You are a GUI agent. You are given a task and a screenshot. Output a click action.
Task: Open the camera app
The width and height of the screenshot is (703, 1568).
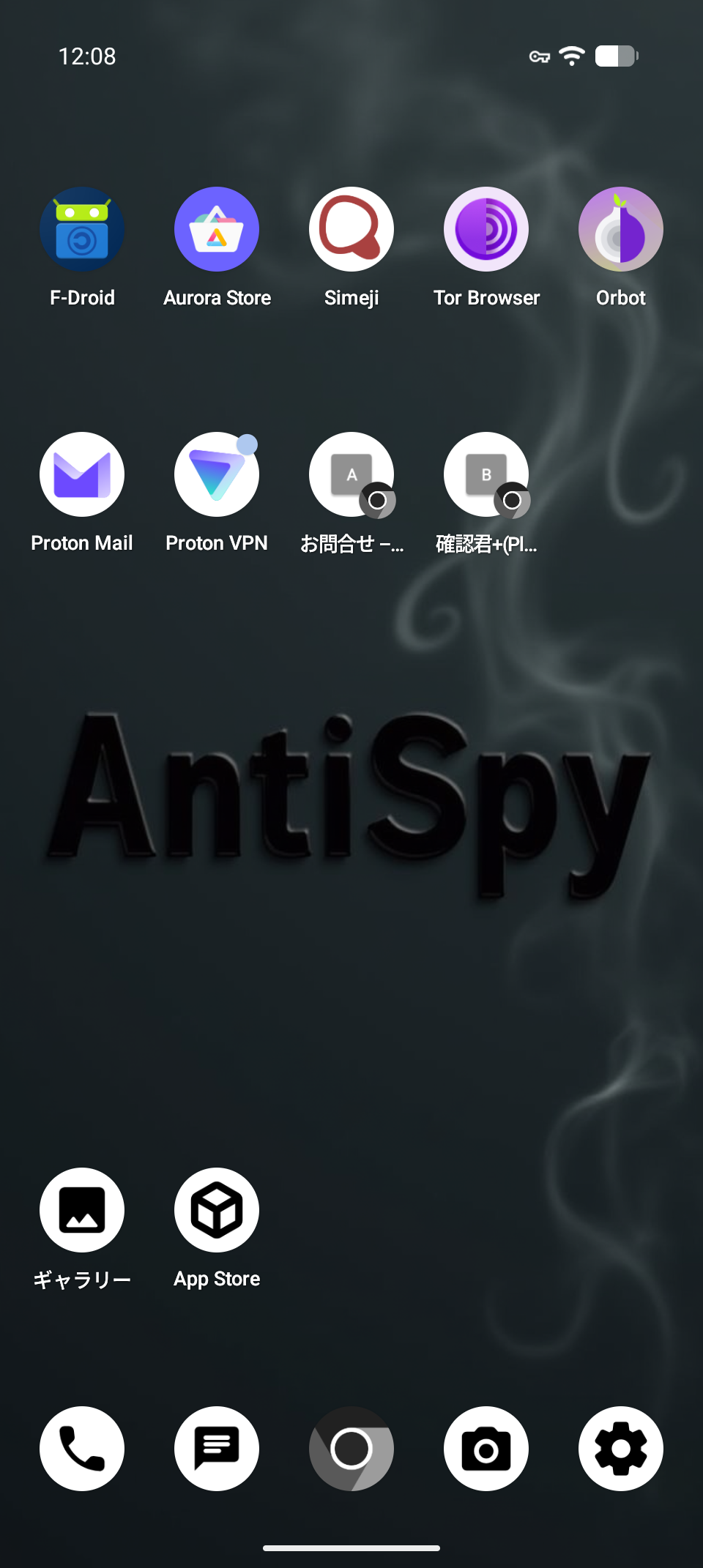pyautogui.click(x=486, y=1448)
